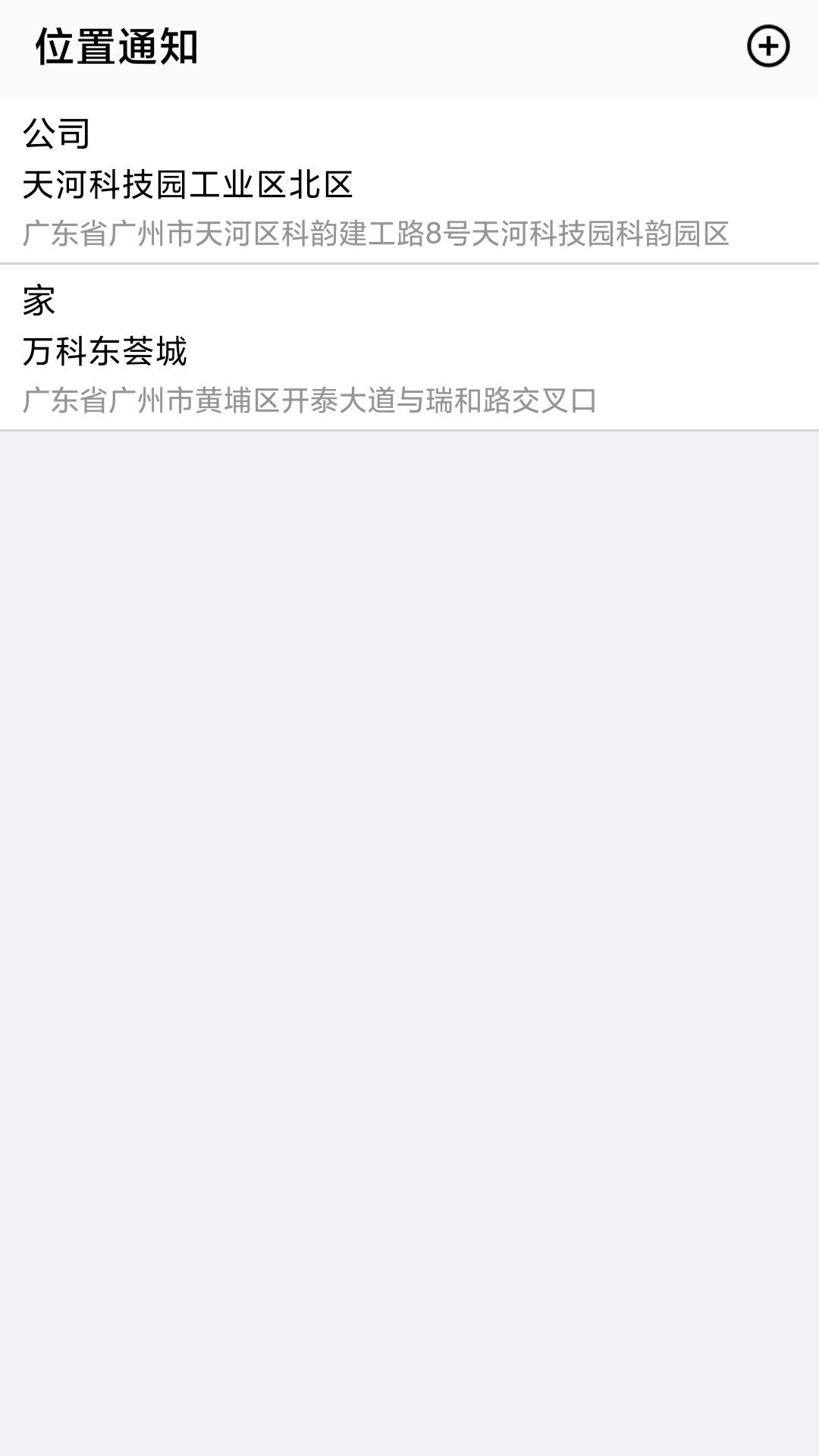Add a new location notification

click(x=768, y=46)
